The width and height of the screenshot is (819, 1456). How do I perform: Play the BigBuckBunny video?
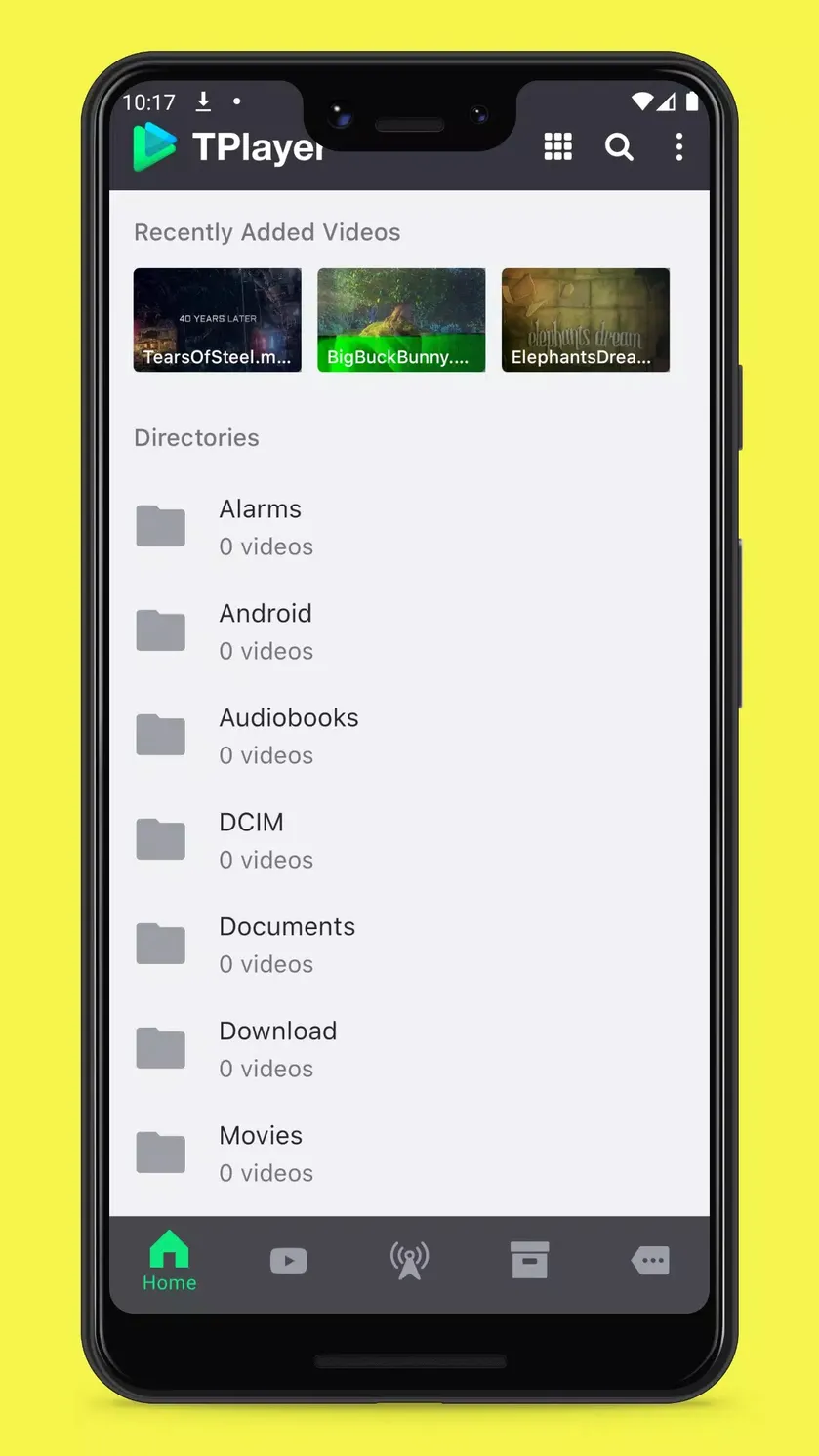click(x=401, y=320)
